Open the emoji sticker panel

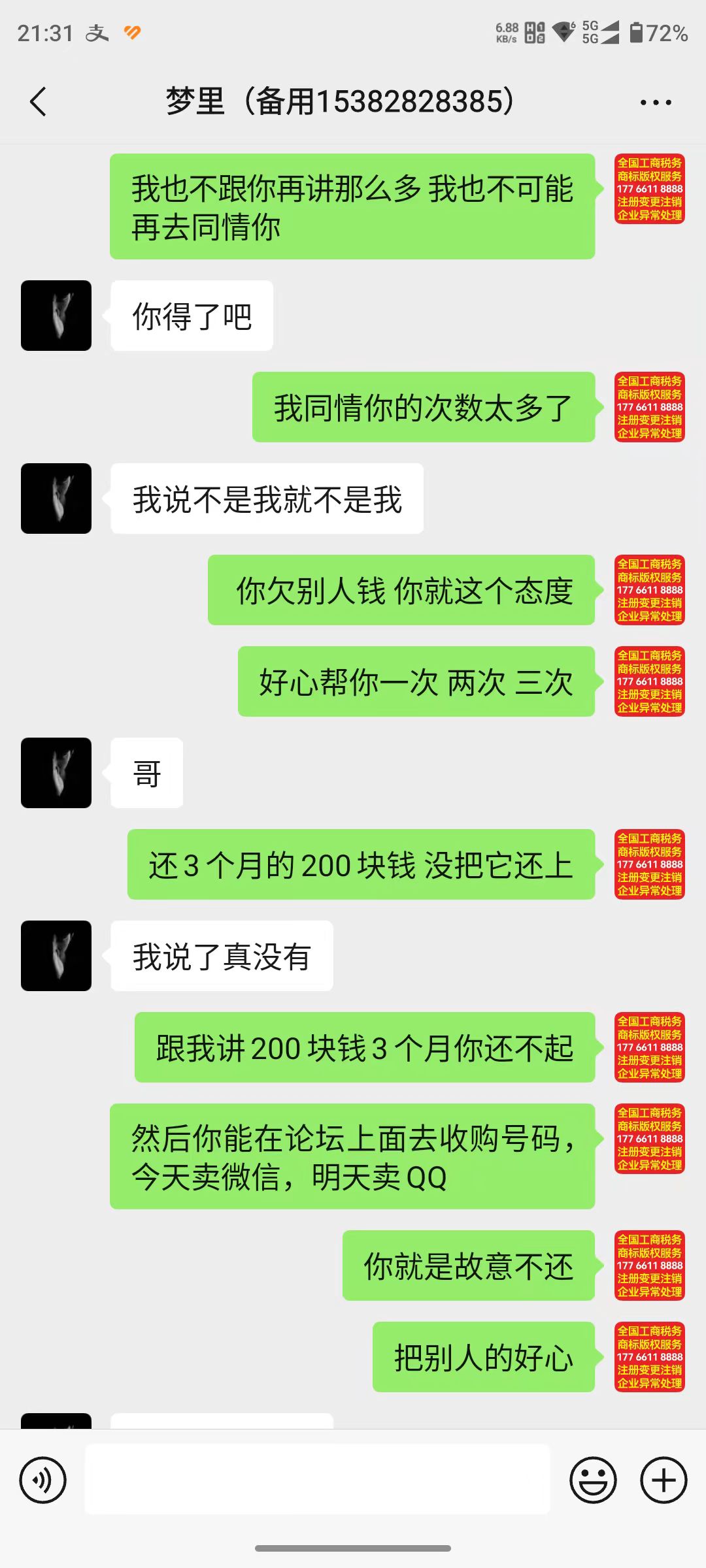593,1480
